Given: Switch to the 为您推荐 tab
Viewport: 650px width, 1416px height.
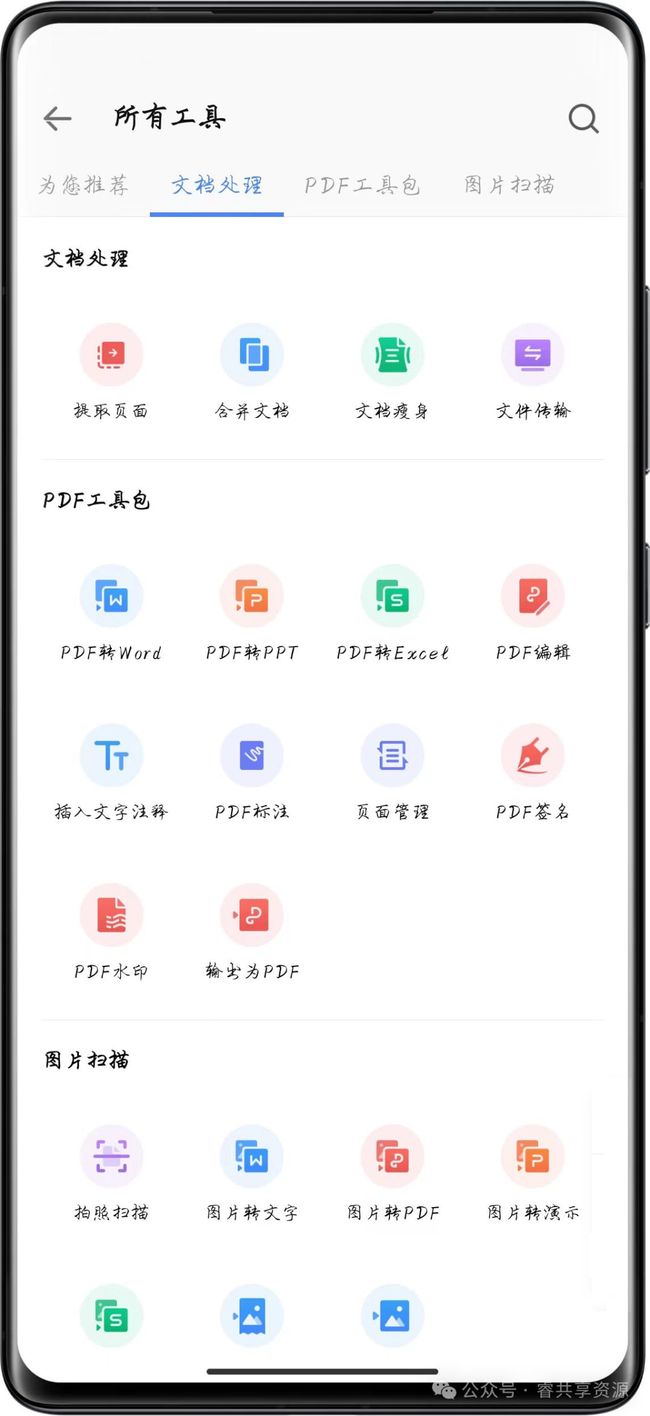Looking at the screenshot, I should coord(84,185).
